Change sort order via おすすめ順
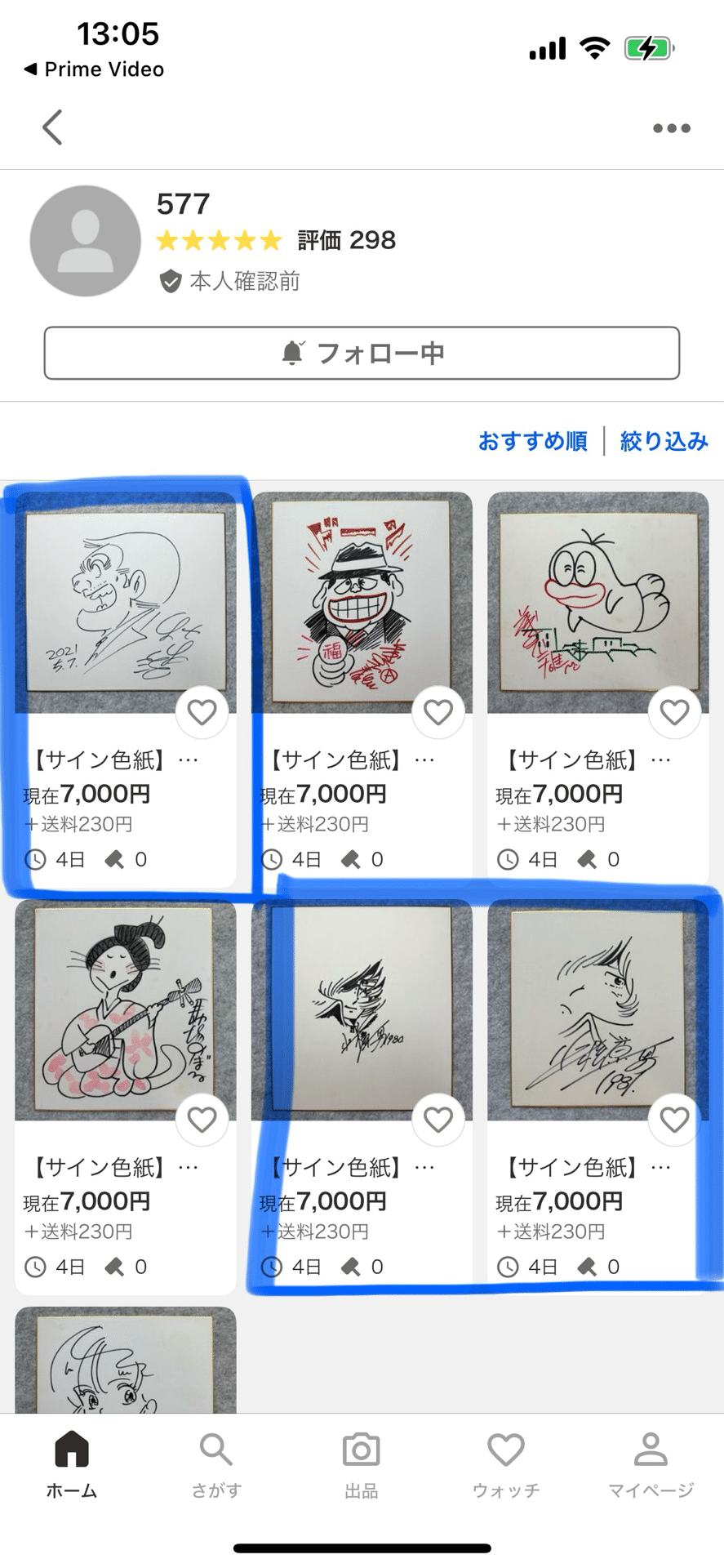Image resolution: width=724 pixels, height=1568 pixels. coord(532,441)
